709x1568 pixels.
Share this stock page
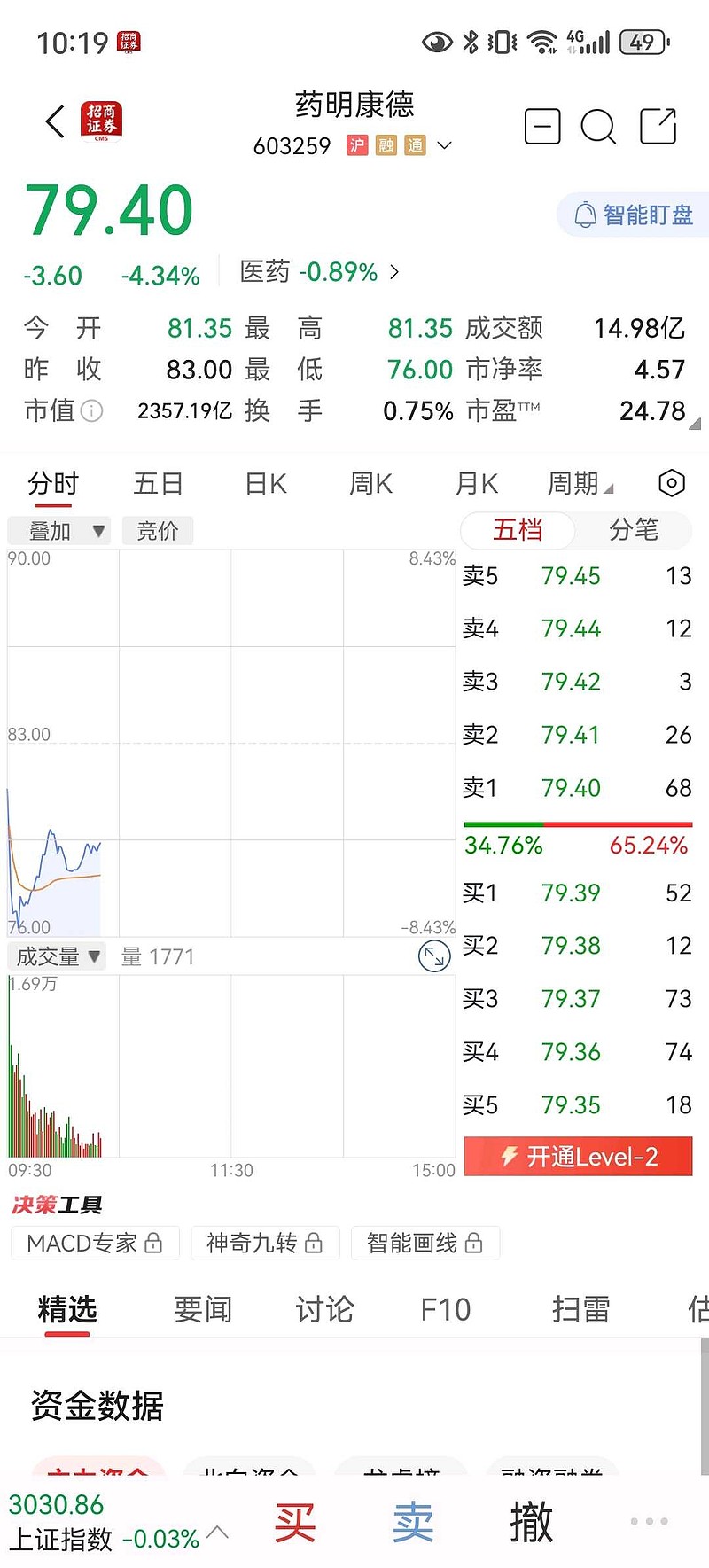click(658, 126)
